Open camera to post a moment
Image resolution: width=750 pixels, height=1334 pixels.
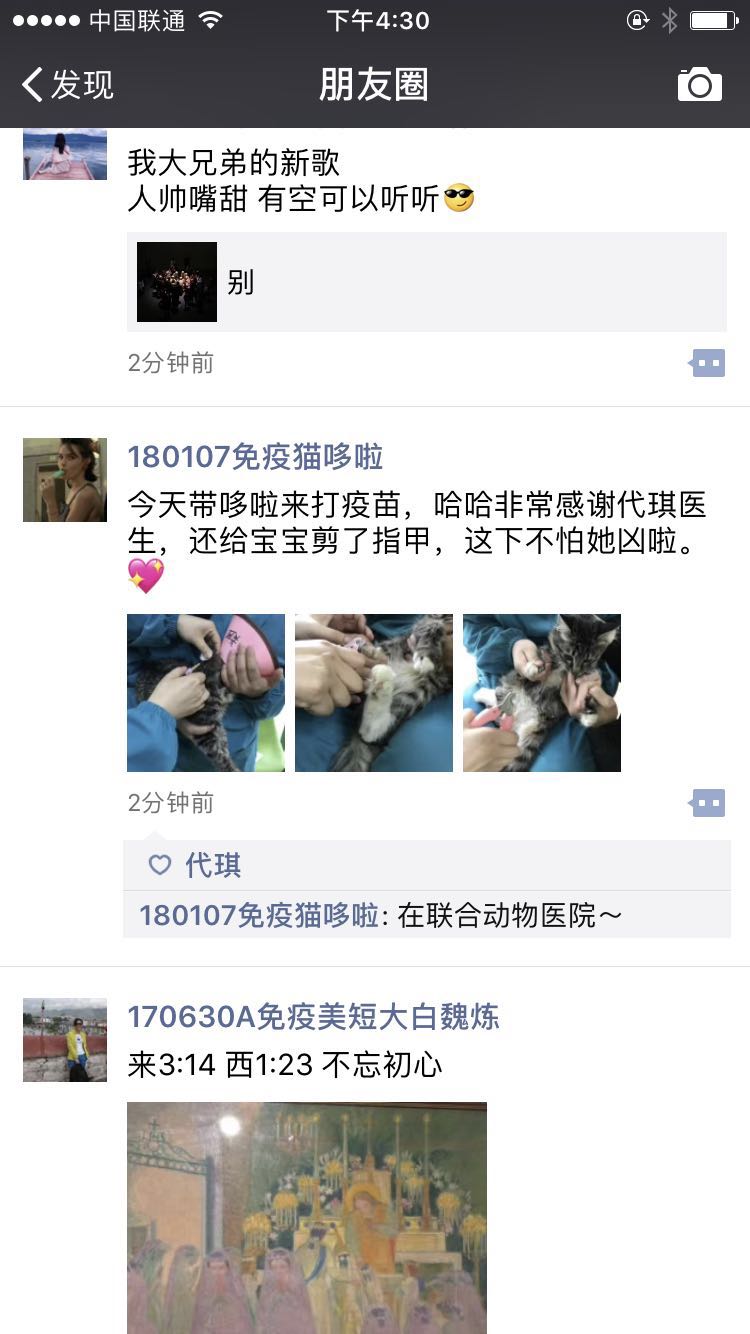click(x=699, y=85)
